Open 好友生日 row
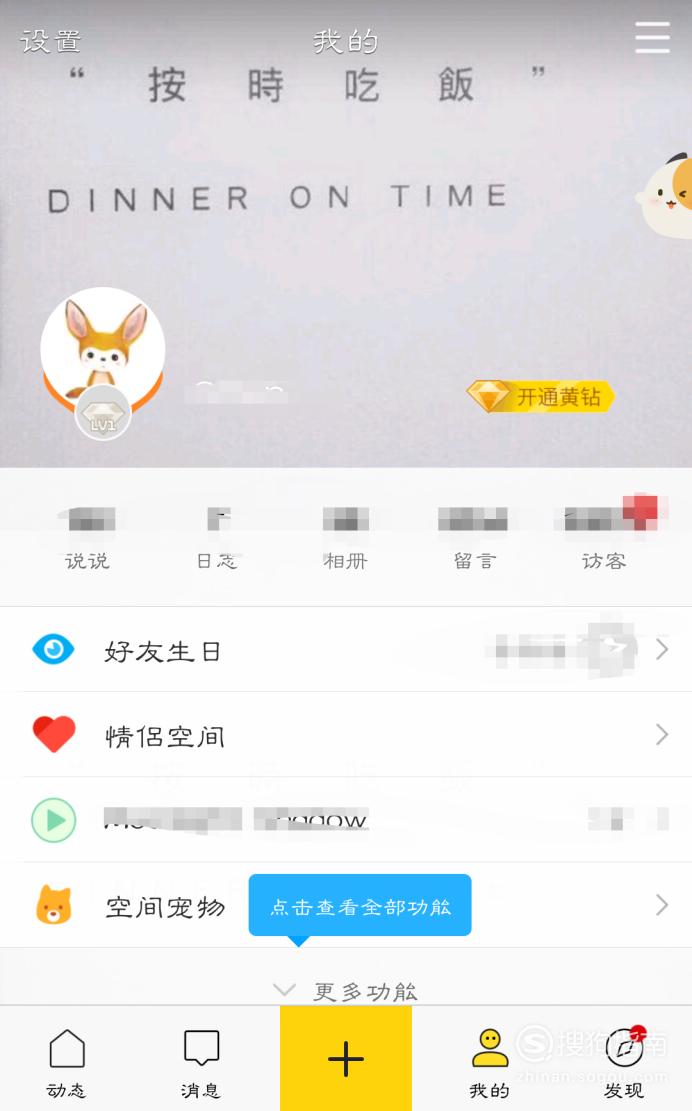 pos(346,650)
